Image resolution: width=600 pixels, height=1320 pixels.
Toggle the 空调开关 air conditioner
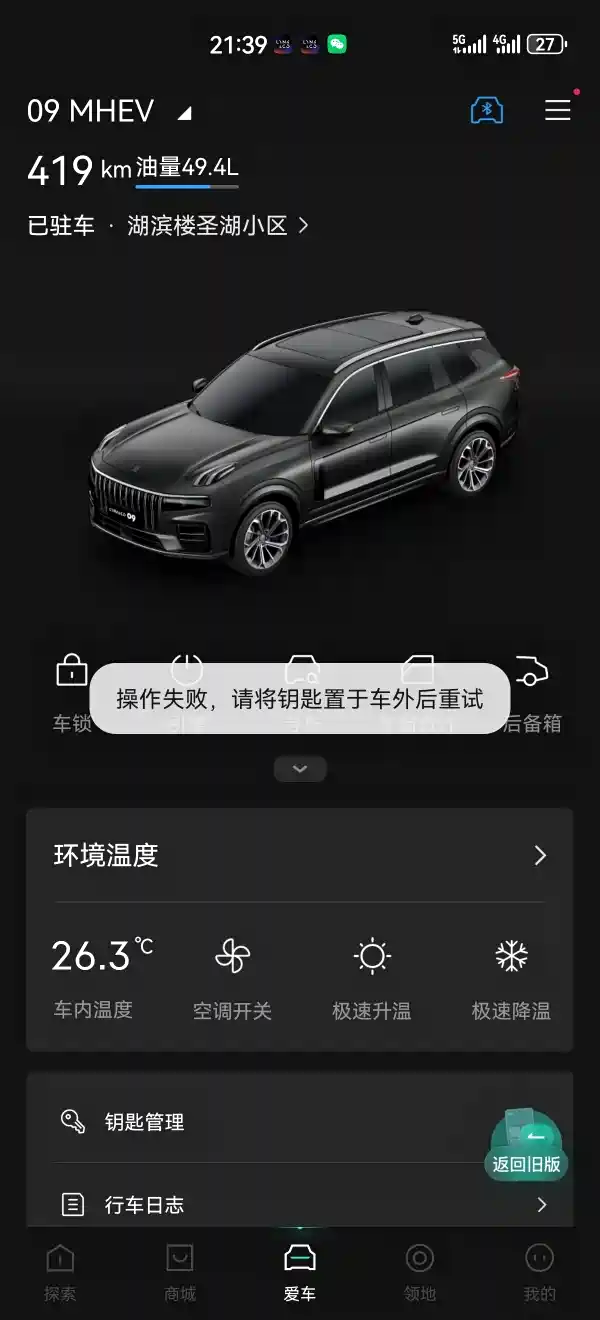[x=232, y=978]
